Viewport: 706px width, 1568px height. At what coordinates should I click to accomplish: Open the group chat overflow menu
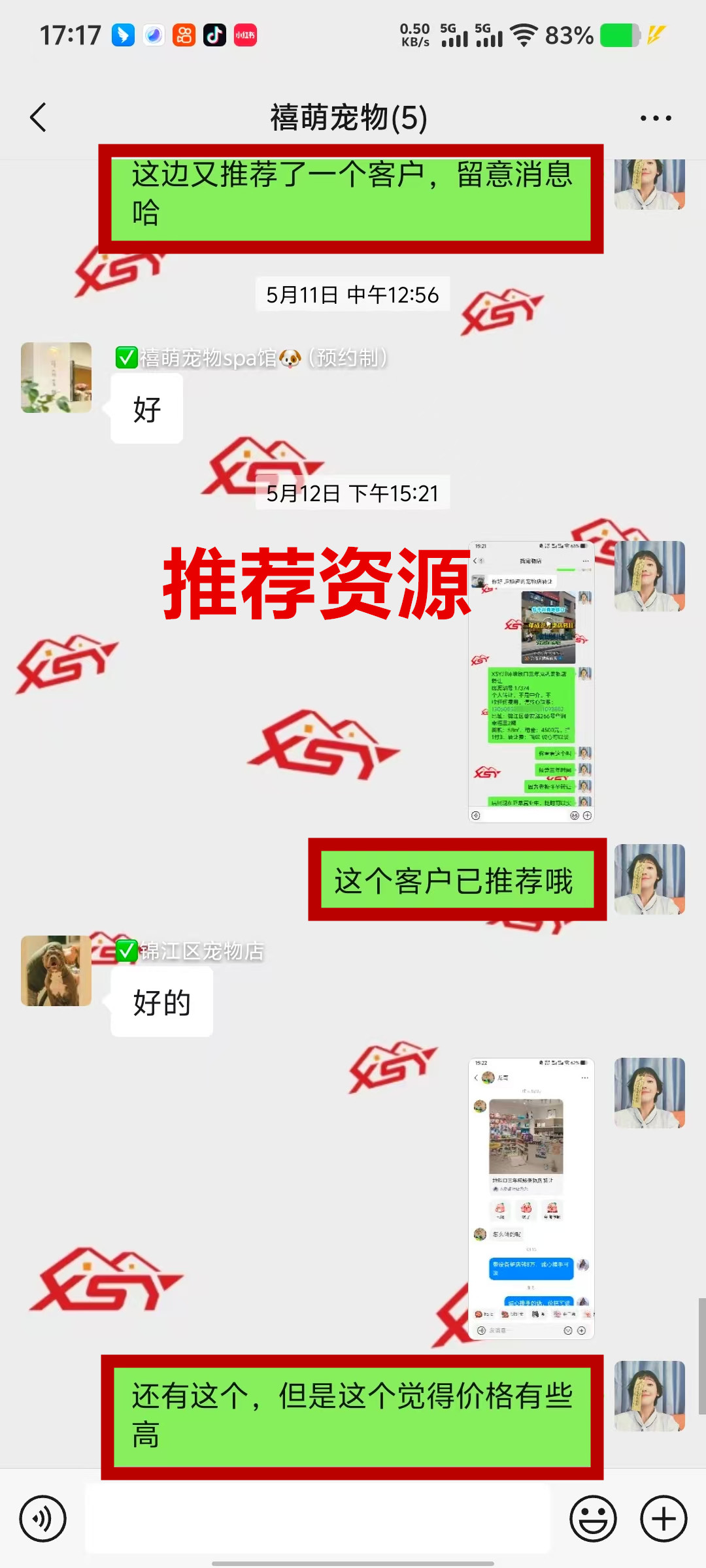click(x=655, y=118)
